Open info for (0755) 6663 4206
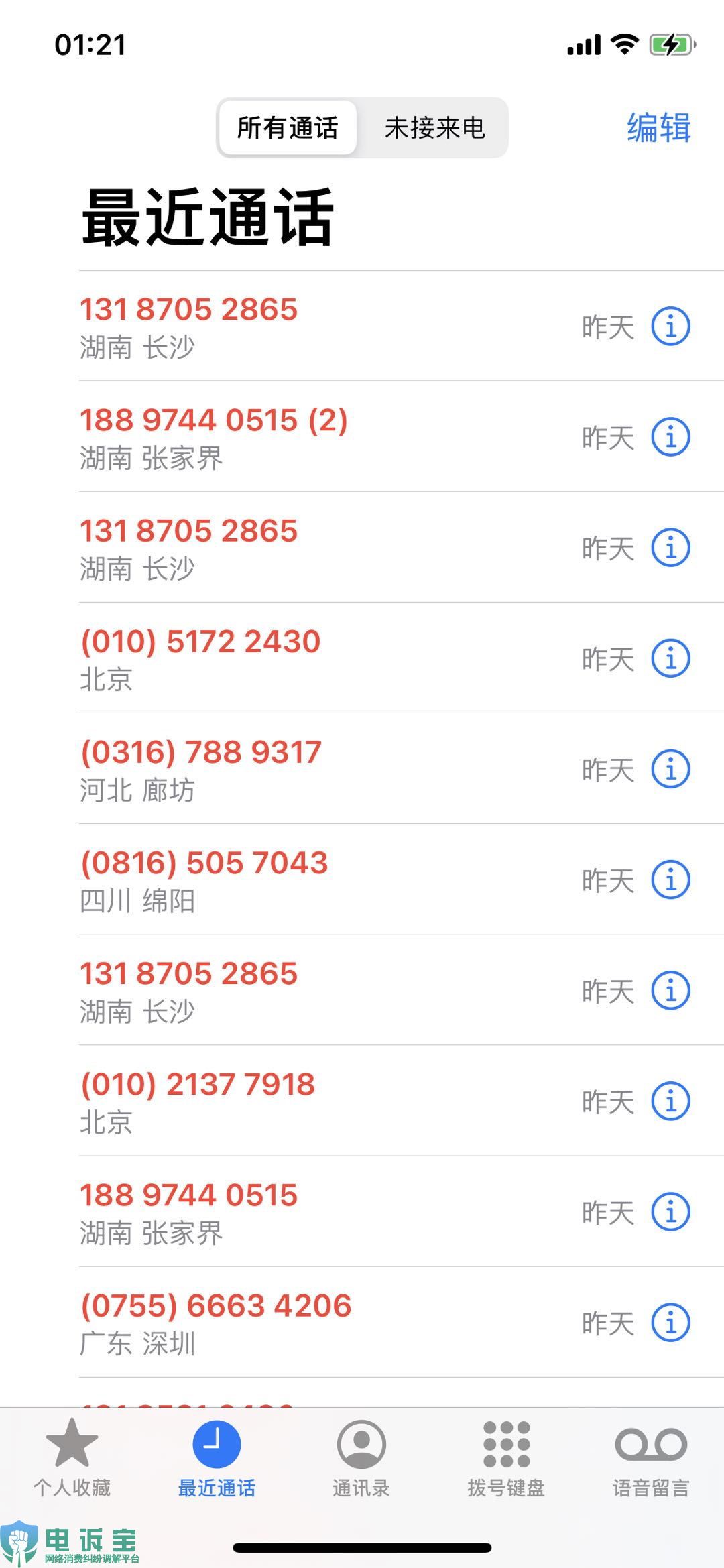This screenshot has width=724, height=1568. (x=670, y=1323)
